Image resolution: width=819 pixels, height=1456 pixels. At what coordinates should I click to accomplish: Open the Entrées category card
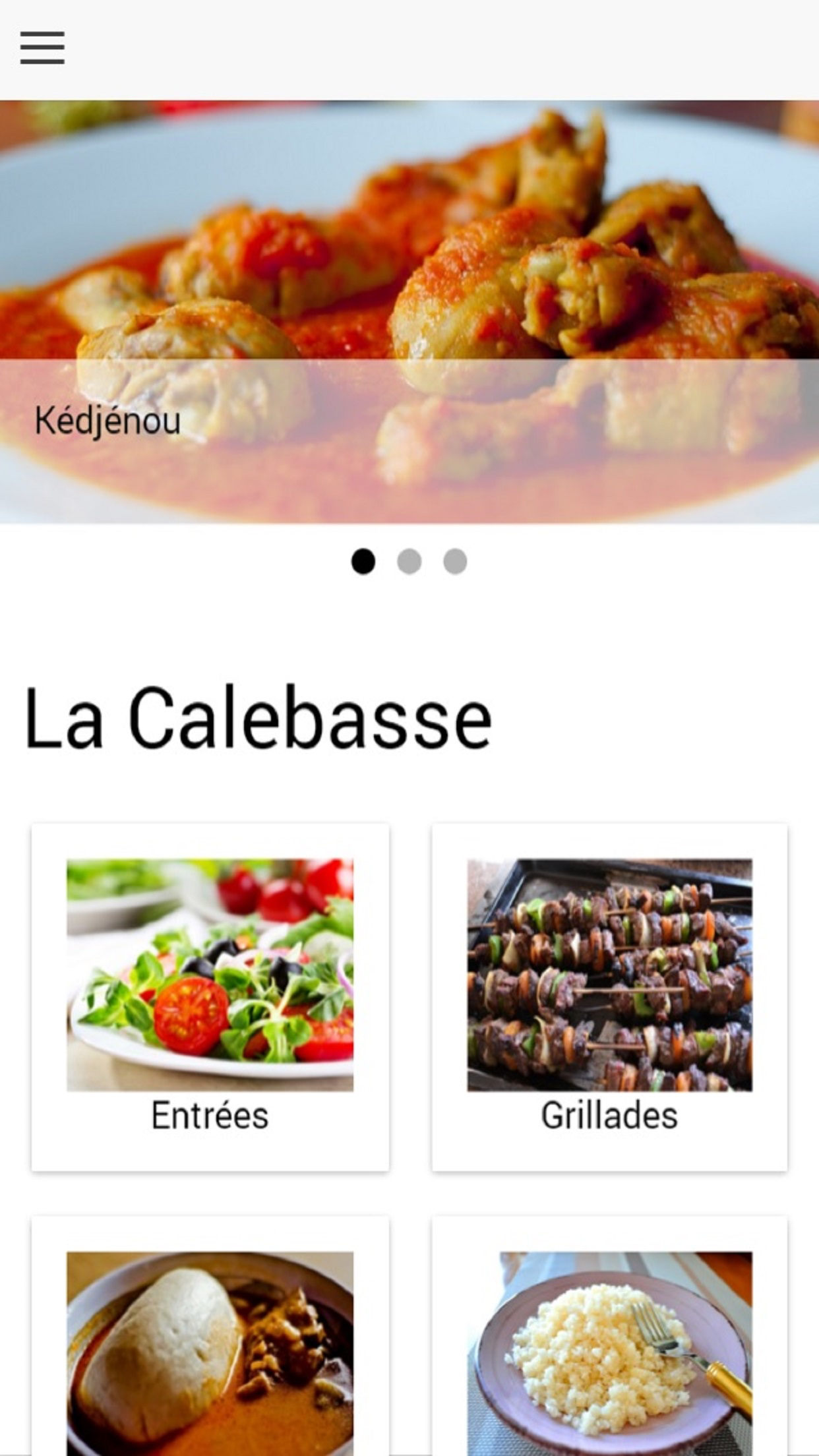click(210, 997)
